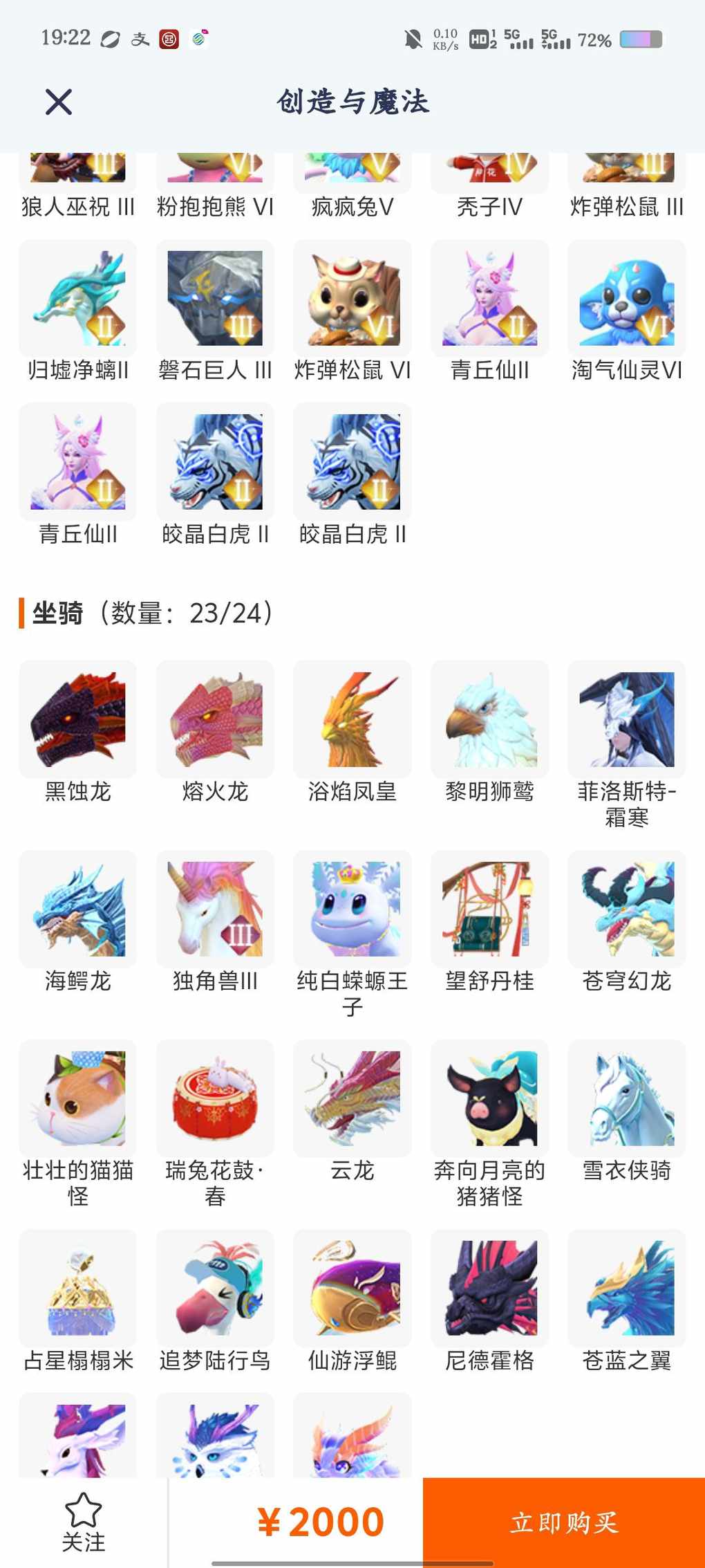This screenshot has height=1568, width=705.
Task: Select the 浴焰凤皇 mount
Action: 352,719
